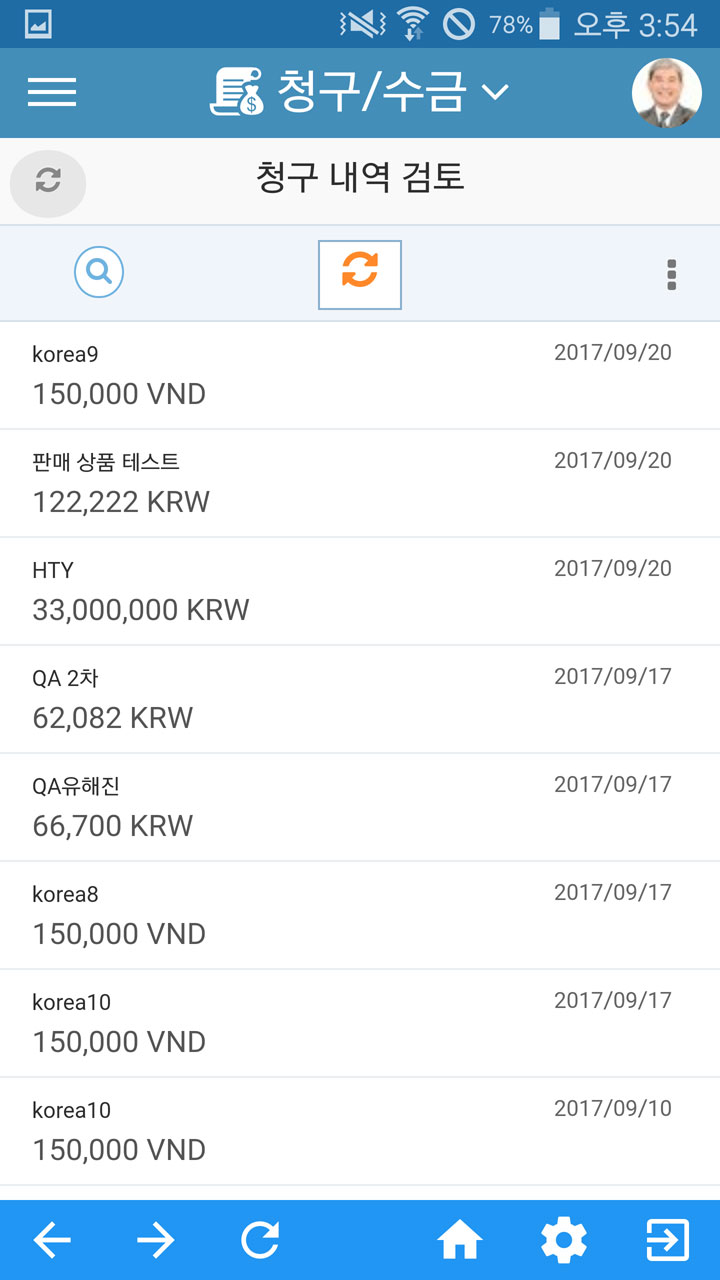The width and height of the screenshot is (720, 1280).
Task: Reload page using bottom bar refresh
Action: tap(260, 1241)
